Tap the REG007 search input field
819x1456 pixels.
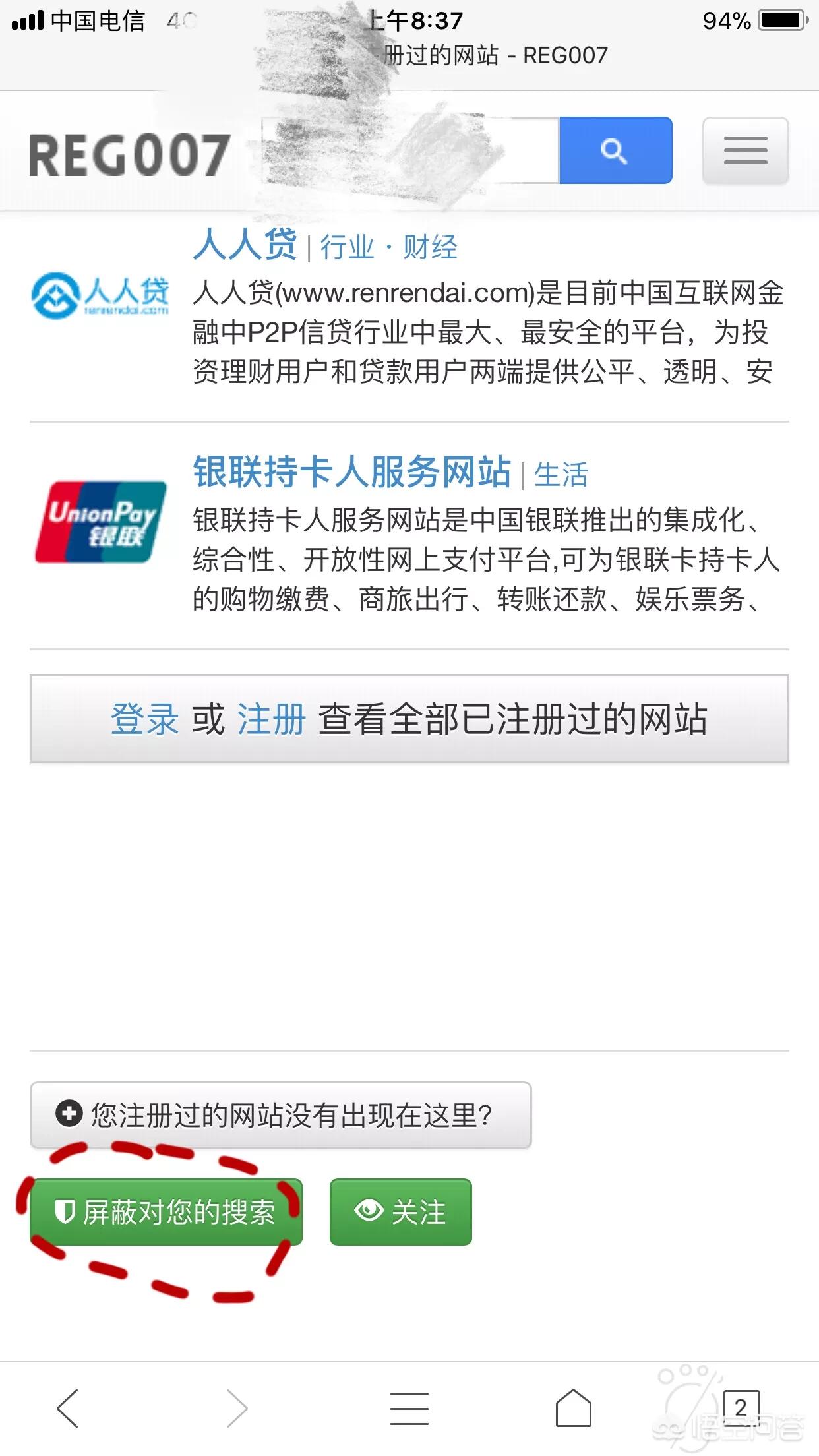point(409,151)
